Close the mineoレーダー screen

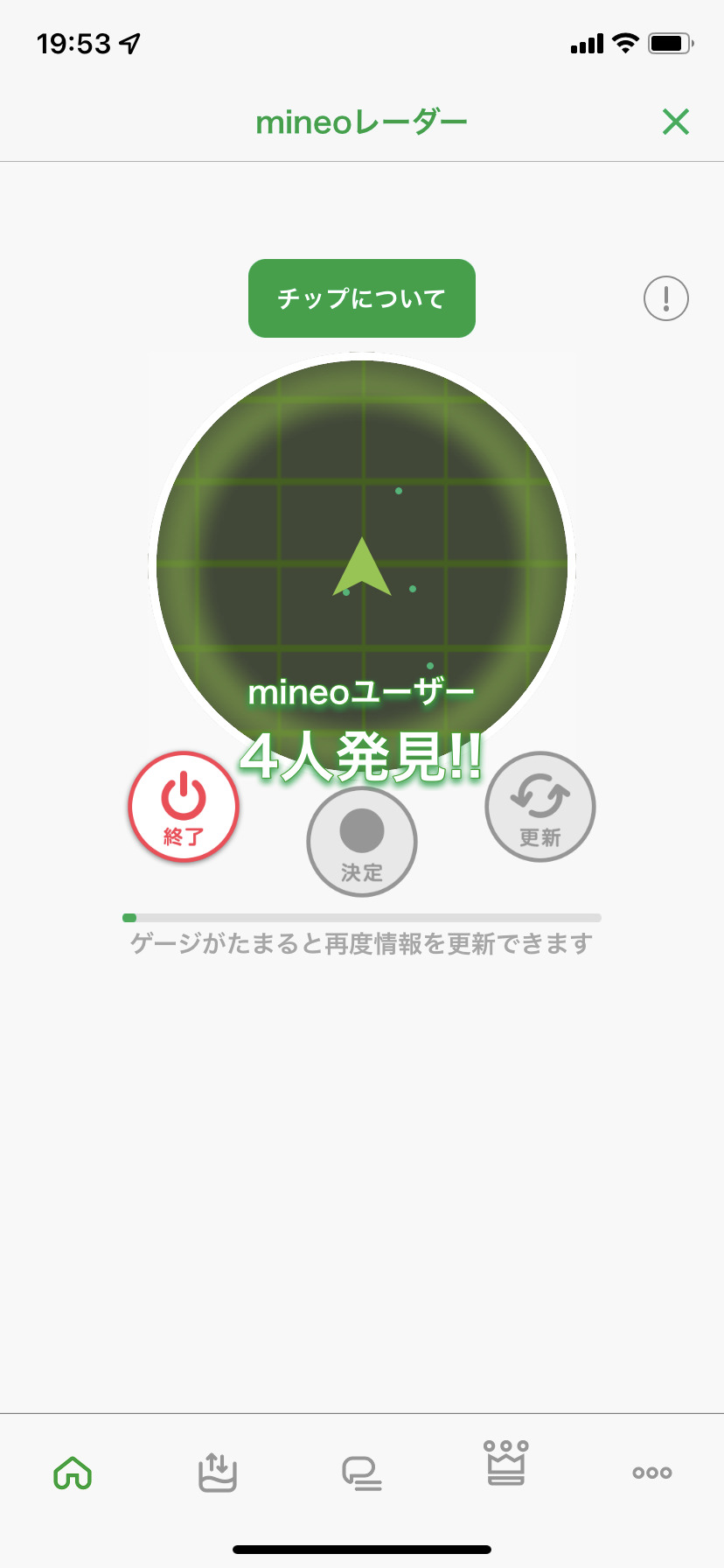coord(676,122)
